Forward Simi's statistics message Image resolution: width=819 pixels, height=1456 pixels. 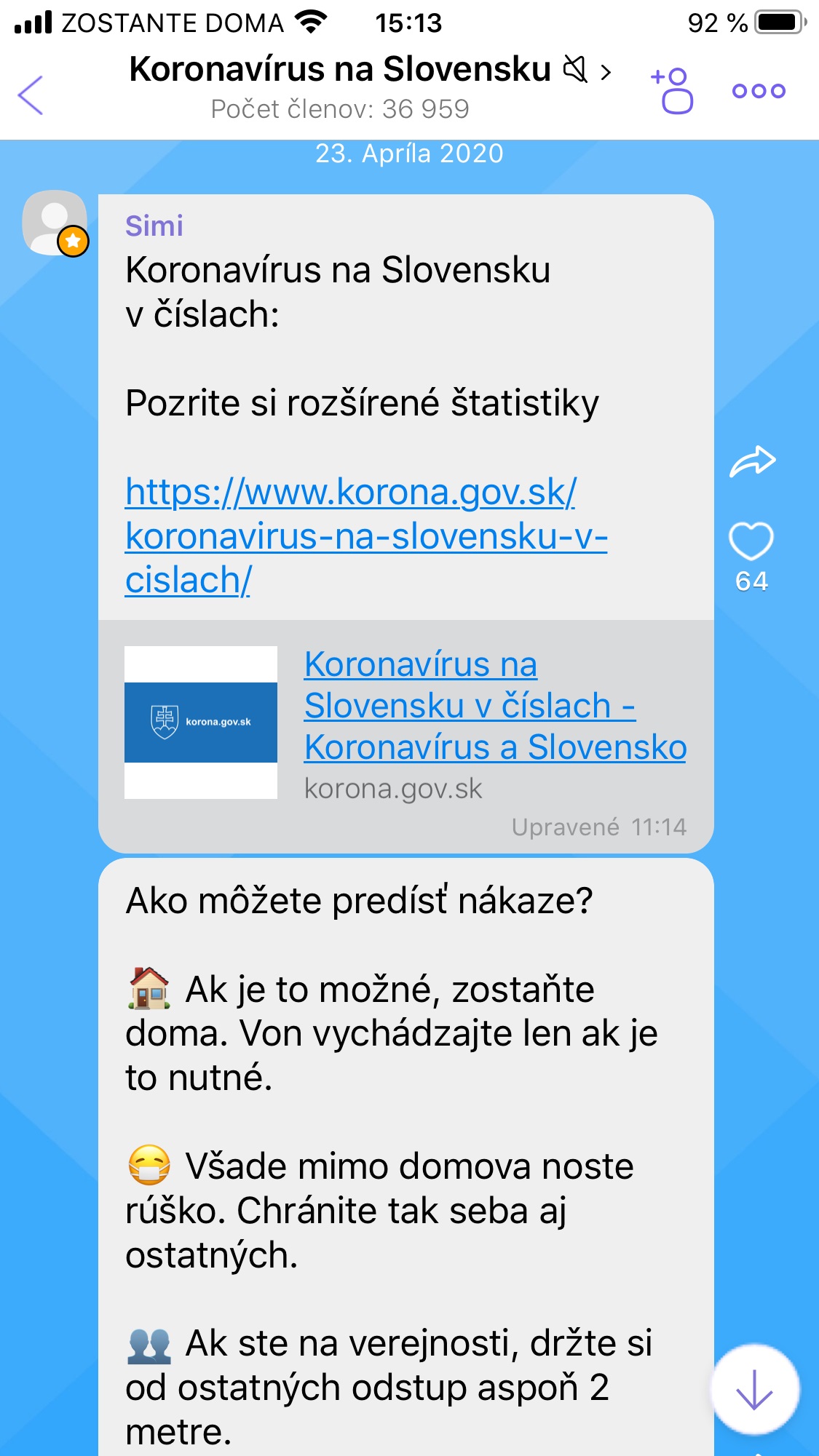click(x=752, y=461)
